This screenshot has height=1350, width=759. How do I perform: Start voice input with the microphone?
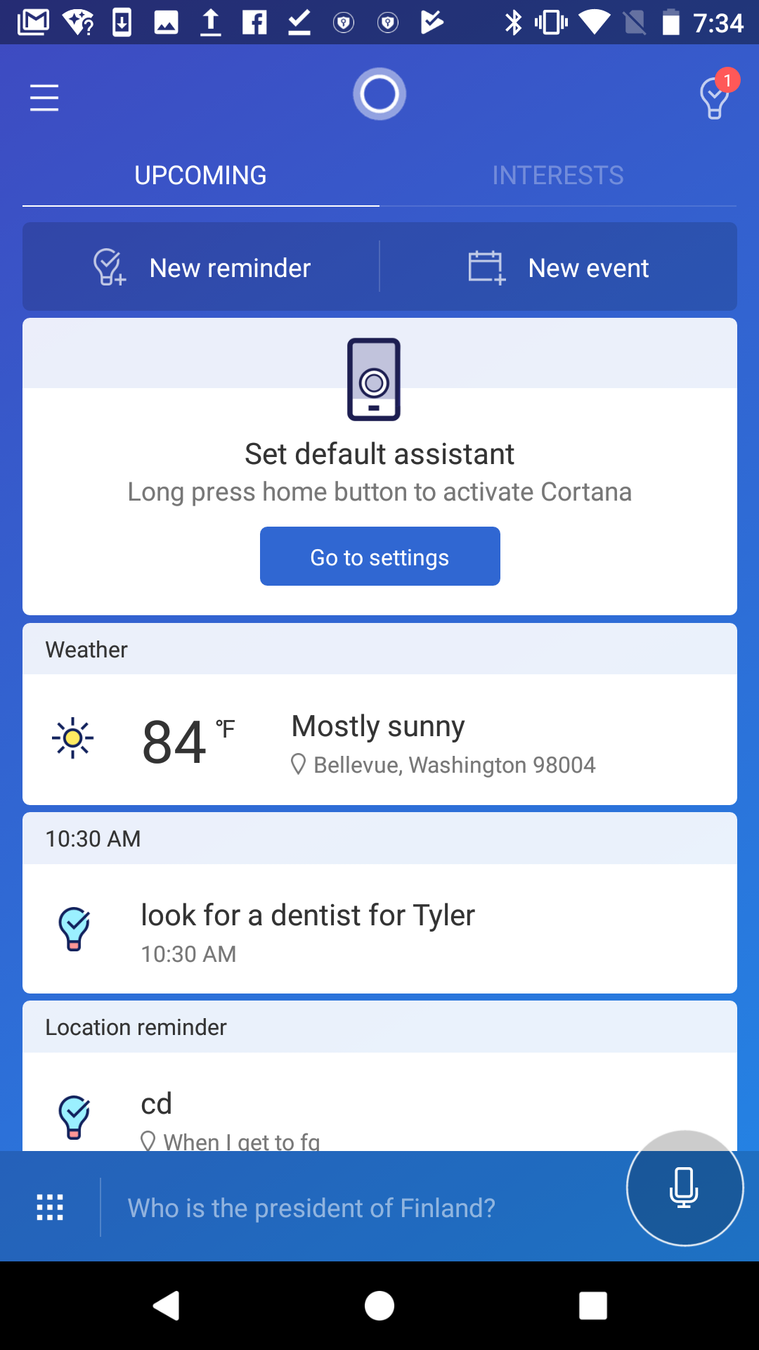click(x=684, y=1188)
